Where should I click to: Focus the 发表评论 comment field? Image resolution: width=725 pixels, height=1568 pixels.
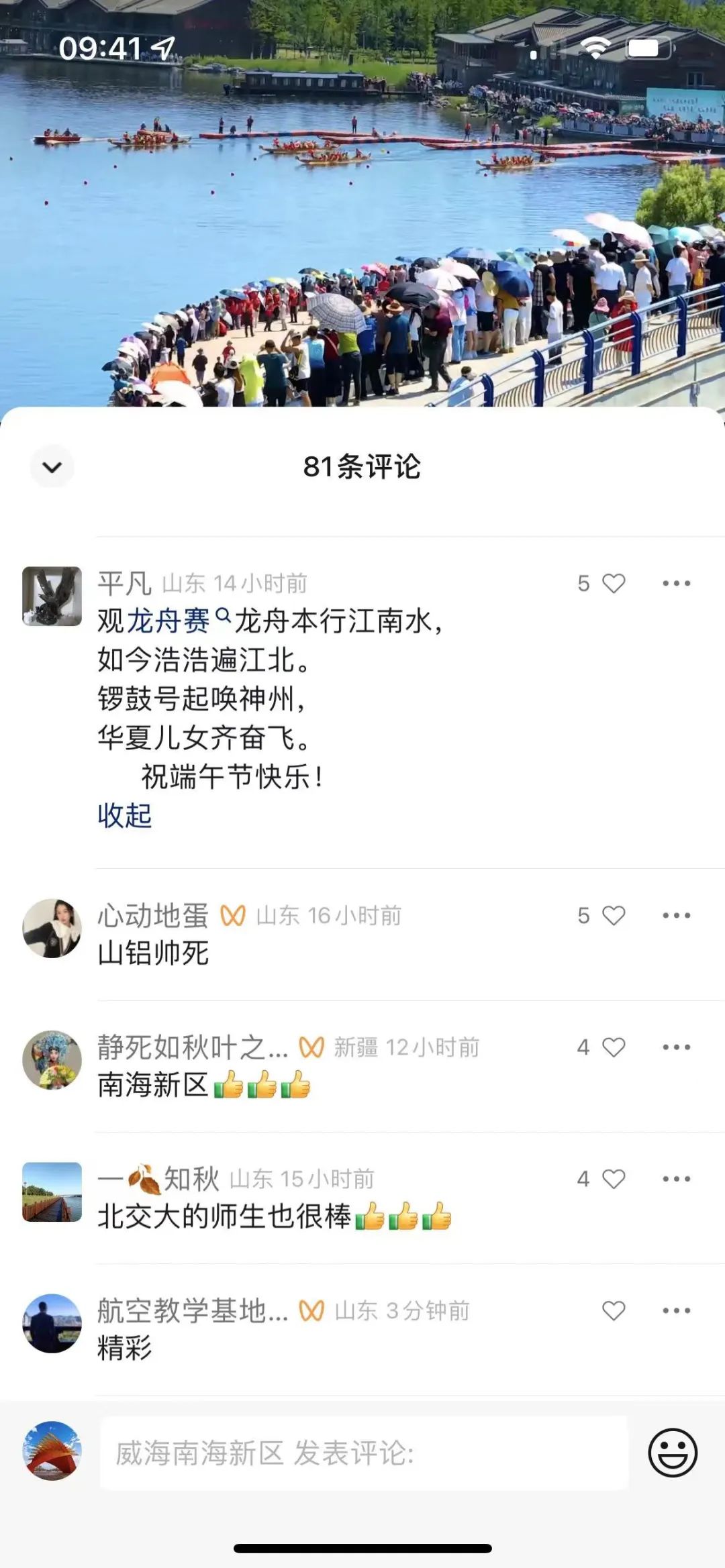click(364, 1453)
